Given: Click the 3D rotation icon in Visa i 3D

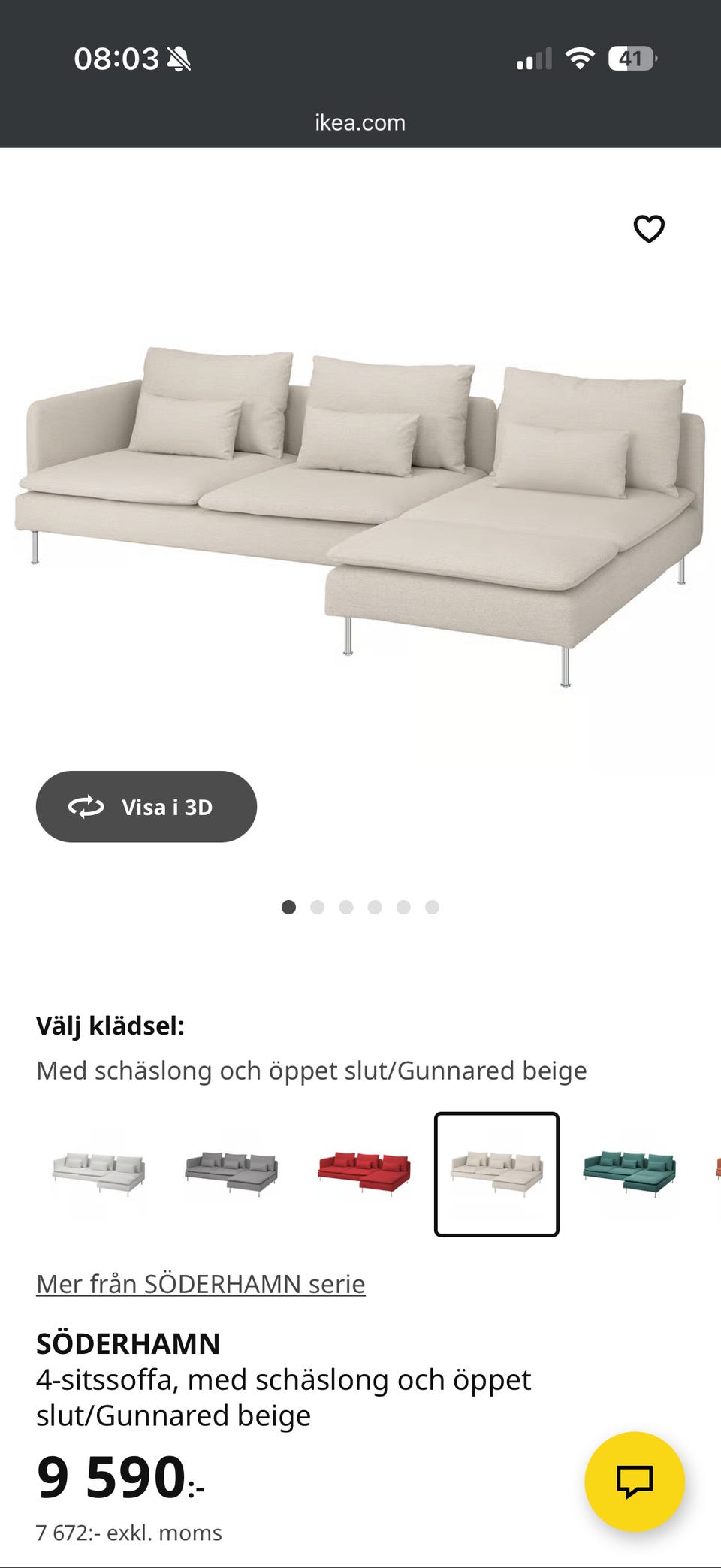Looking at the screenshot, I should pyautogui.click(x=87, y=806).
